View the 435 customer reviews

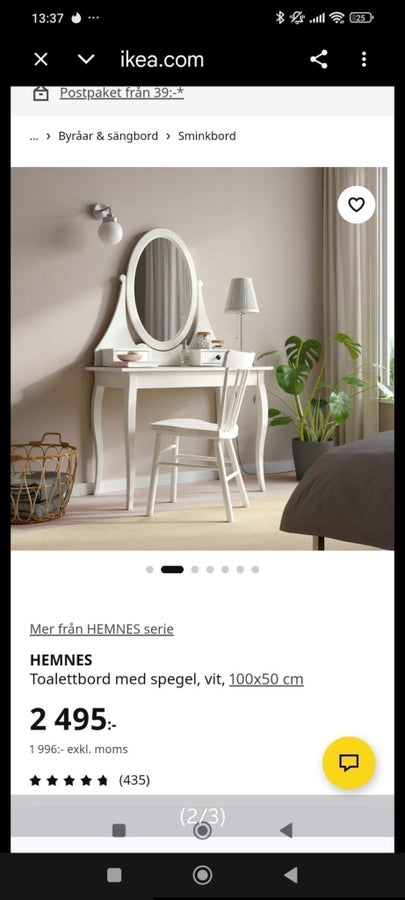90,780
